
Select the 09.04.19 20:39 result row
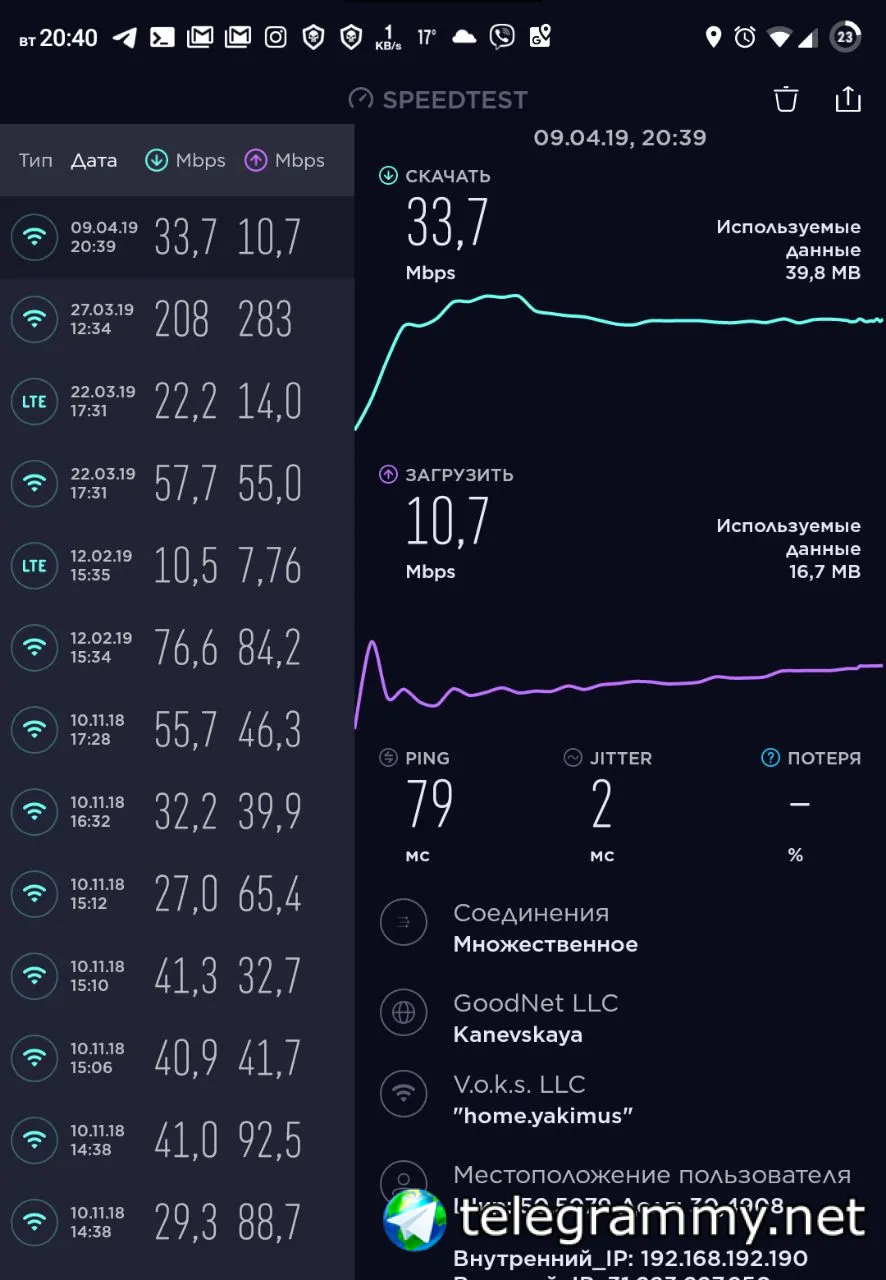(x=177, y=238)
